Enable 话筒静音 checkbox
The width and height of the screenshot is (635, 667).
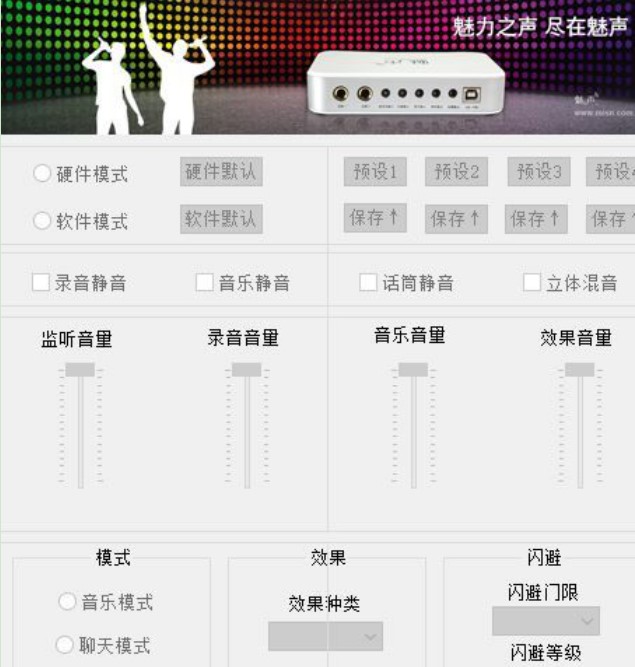pos(368,283)
